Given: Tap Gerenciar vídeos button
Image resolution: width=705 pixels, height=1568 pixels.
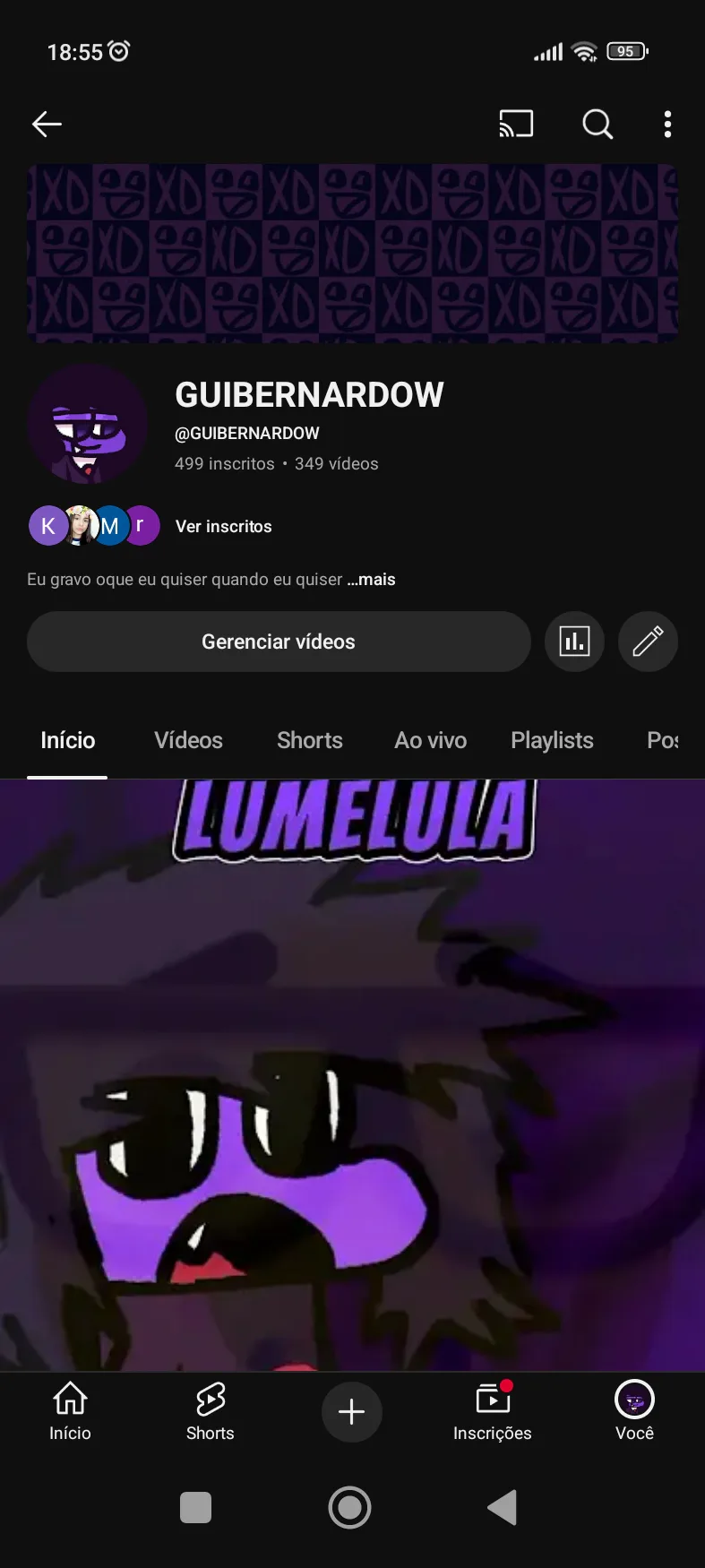Looking at the screenshot, I should (279, 642).
